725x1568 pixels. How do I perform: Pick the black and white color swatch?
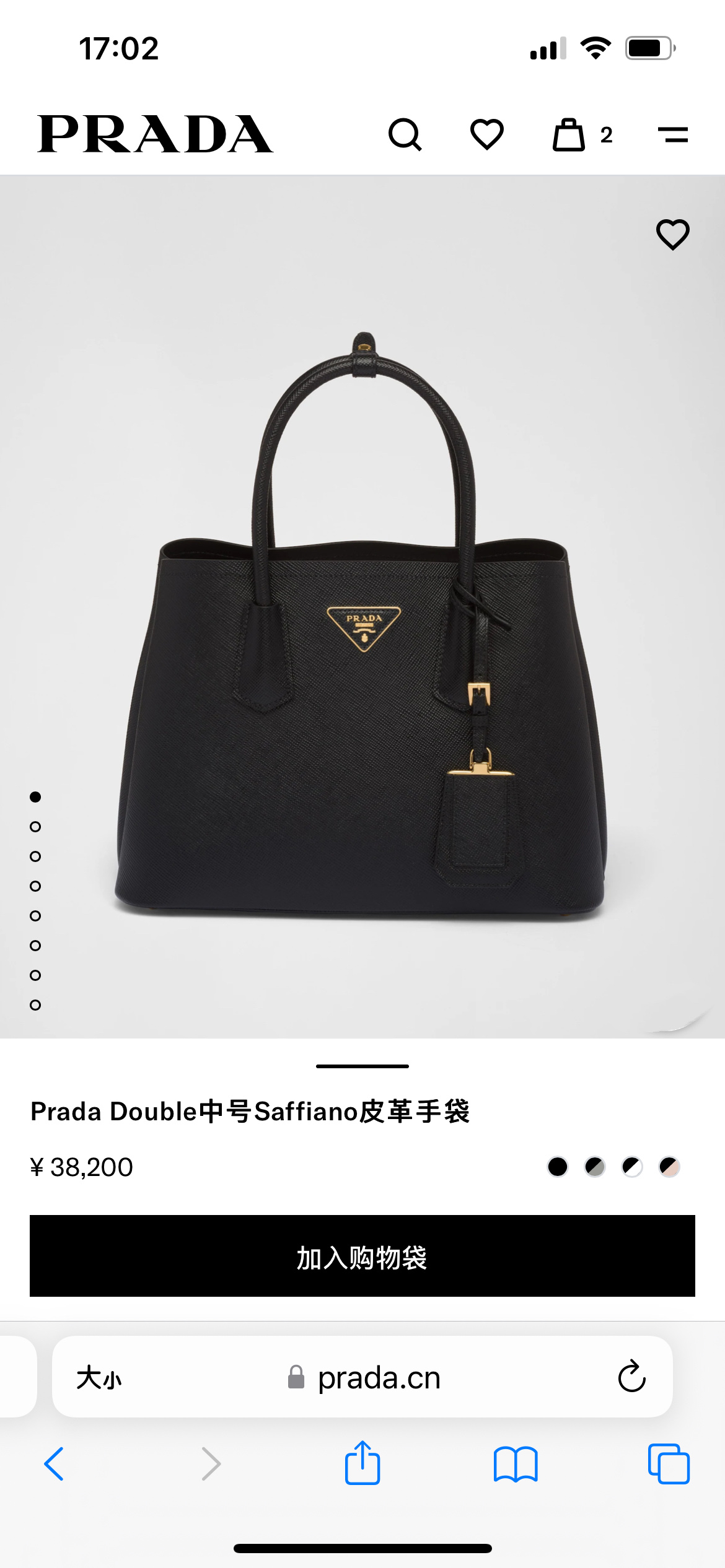tap(632, 1167)
